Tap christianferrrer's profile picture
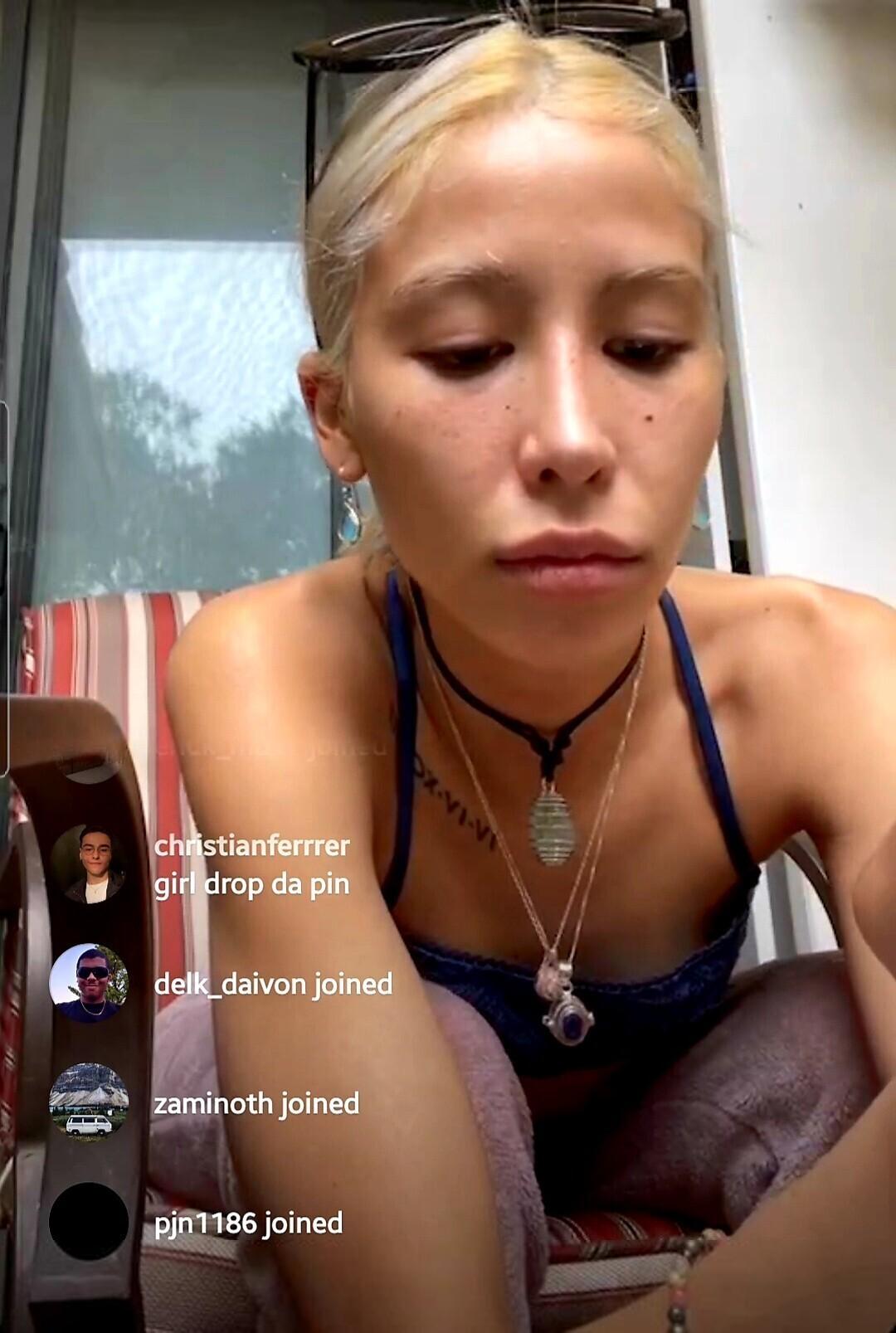Viewport: 896px width, 1333px height. tap(89, 864)
